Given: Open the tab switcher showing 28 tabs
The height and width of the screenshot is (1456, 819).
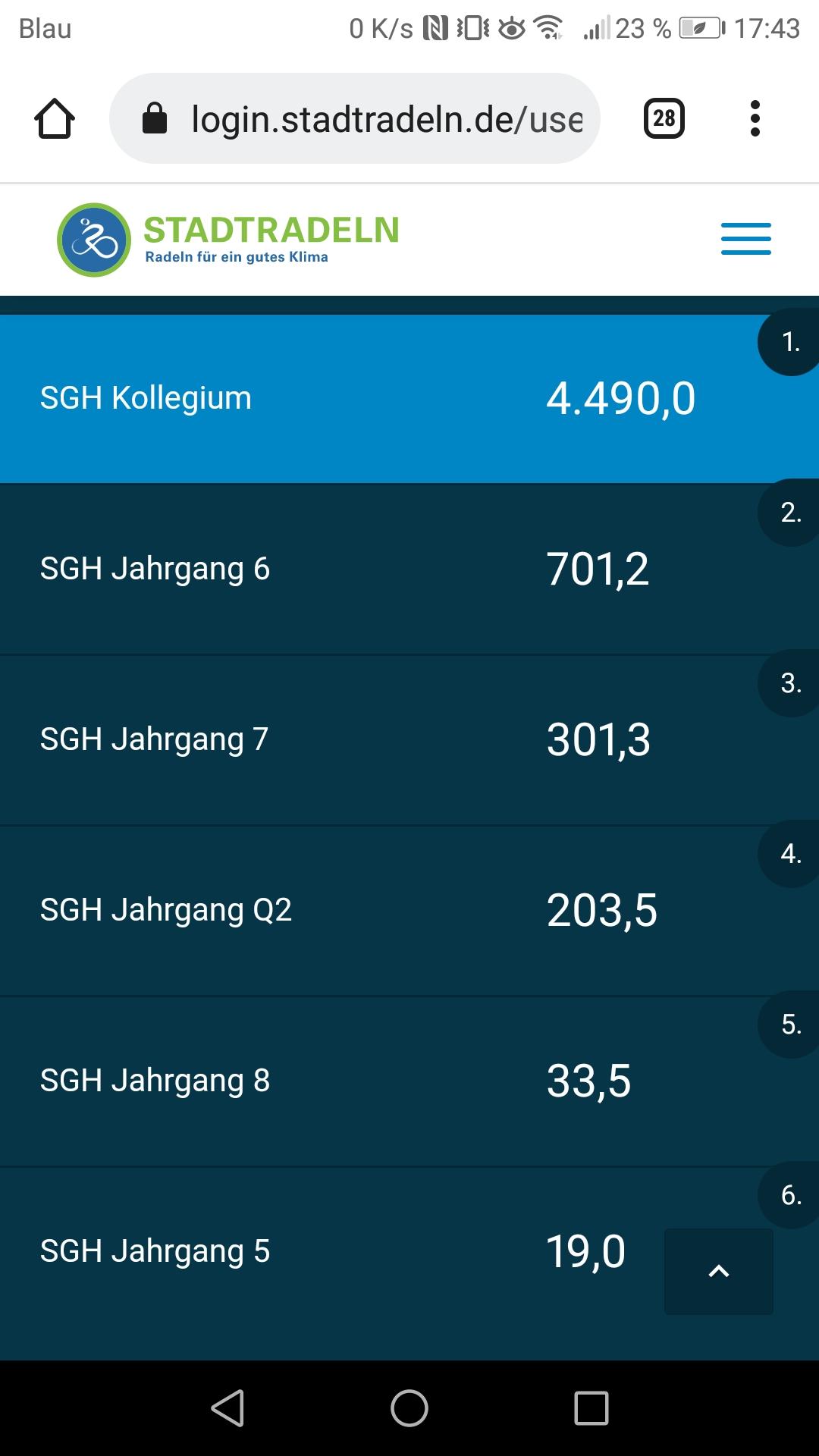Looking at the screenshot, I should (x=664, y=118).
